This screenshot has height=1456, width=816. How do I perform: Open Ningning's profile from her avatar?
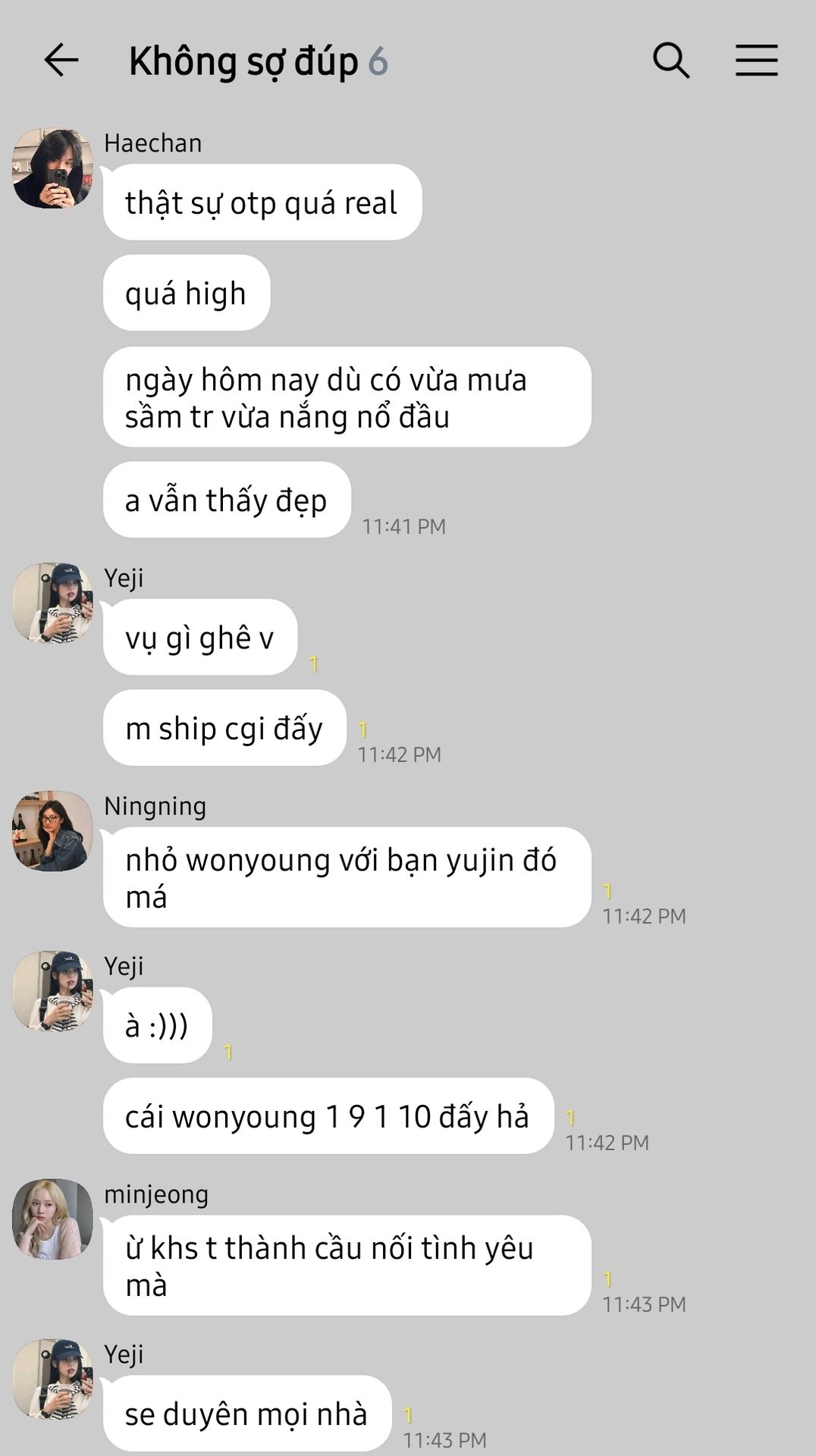click(52, 830)
